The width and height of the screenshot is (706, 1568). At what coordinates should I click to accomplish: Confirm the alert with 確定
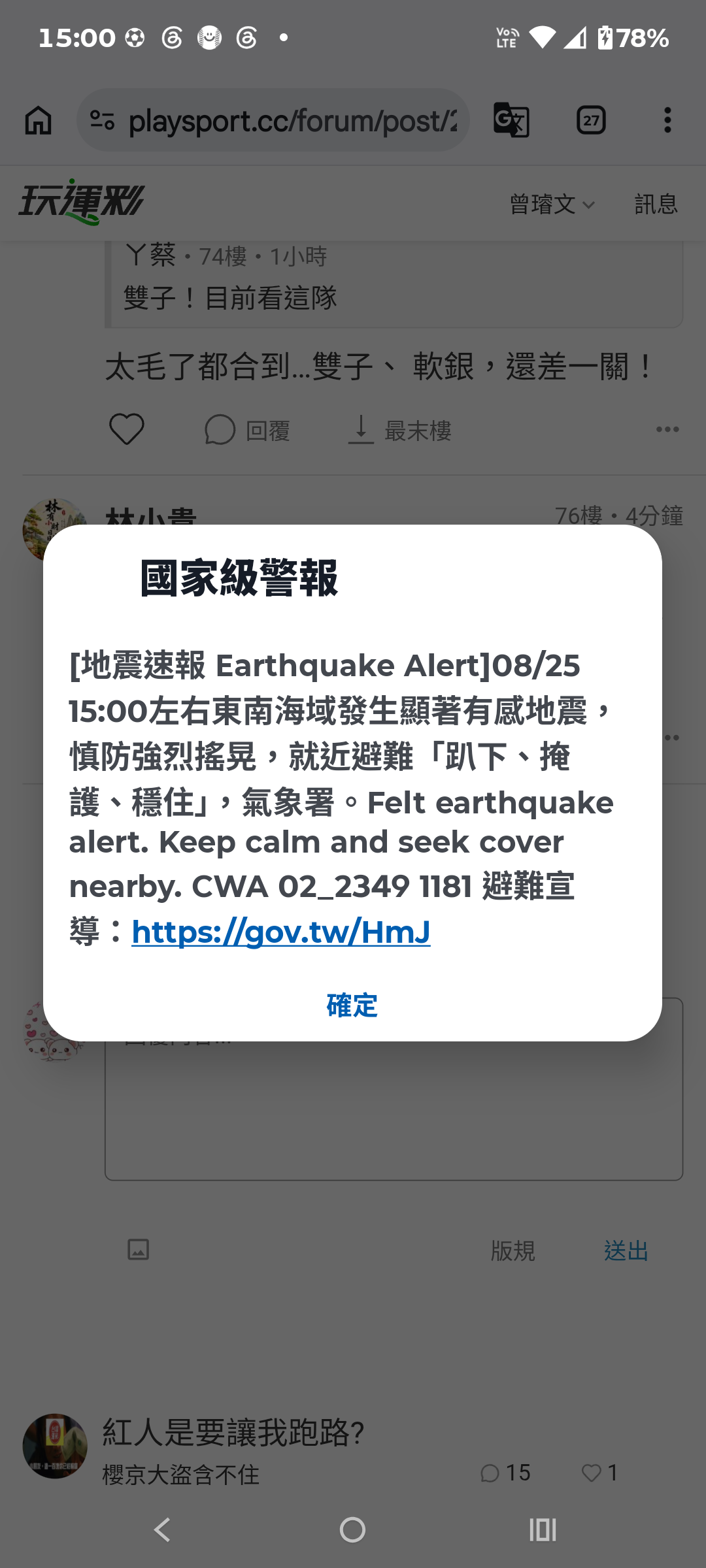(x=352, y=1005)
